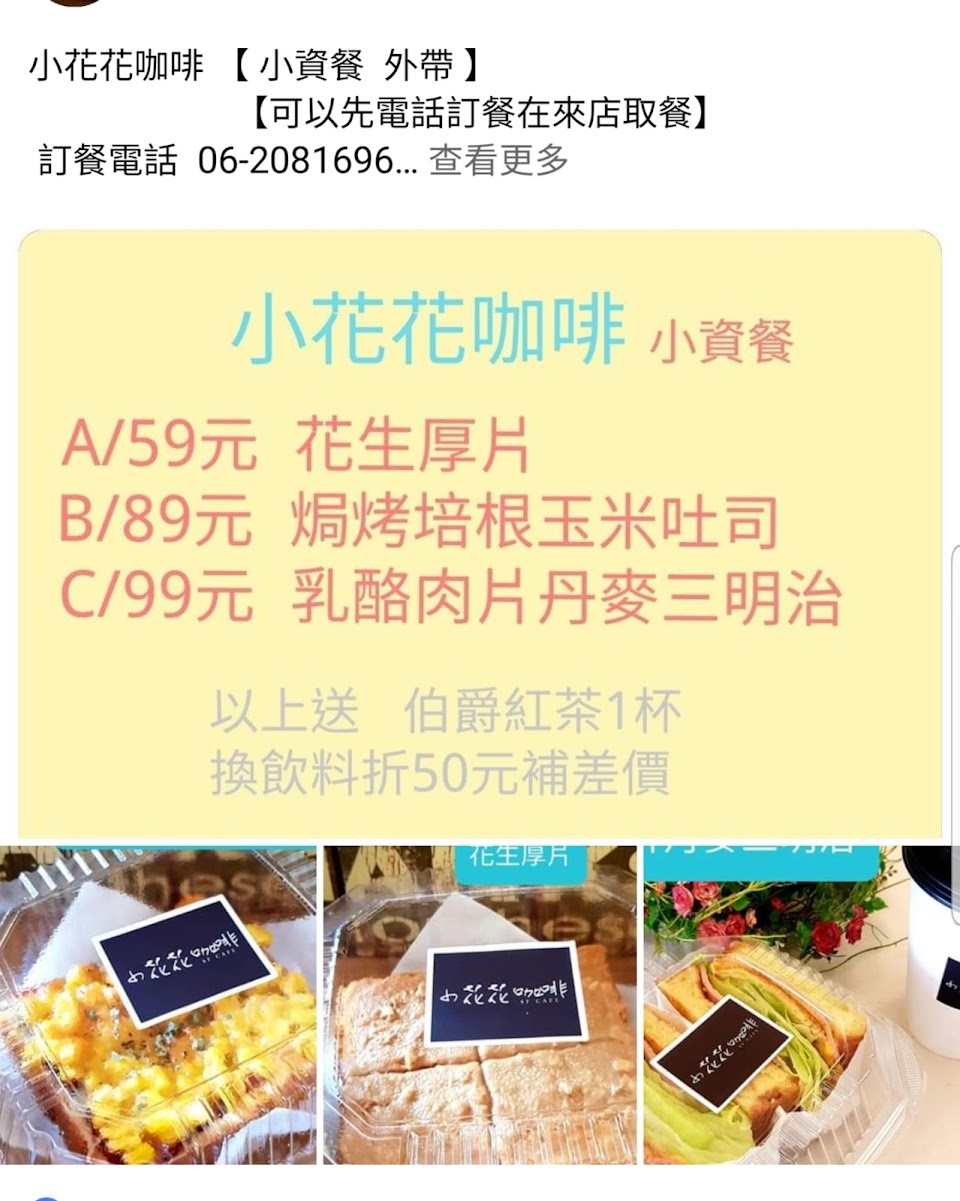This screenshot has height=1201, width=960.
Task: Open the 花生厚片 peanut toast photo
Action: [480, 1004]
